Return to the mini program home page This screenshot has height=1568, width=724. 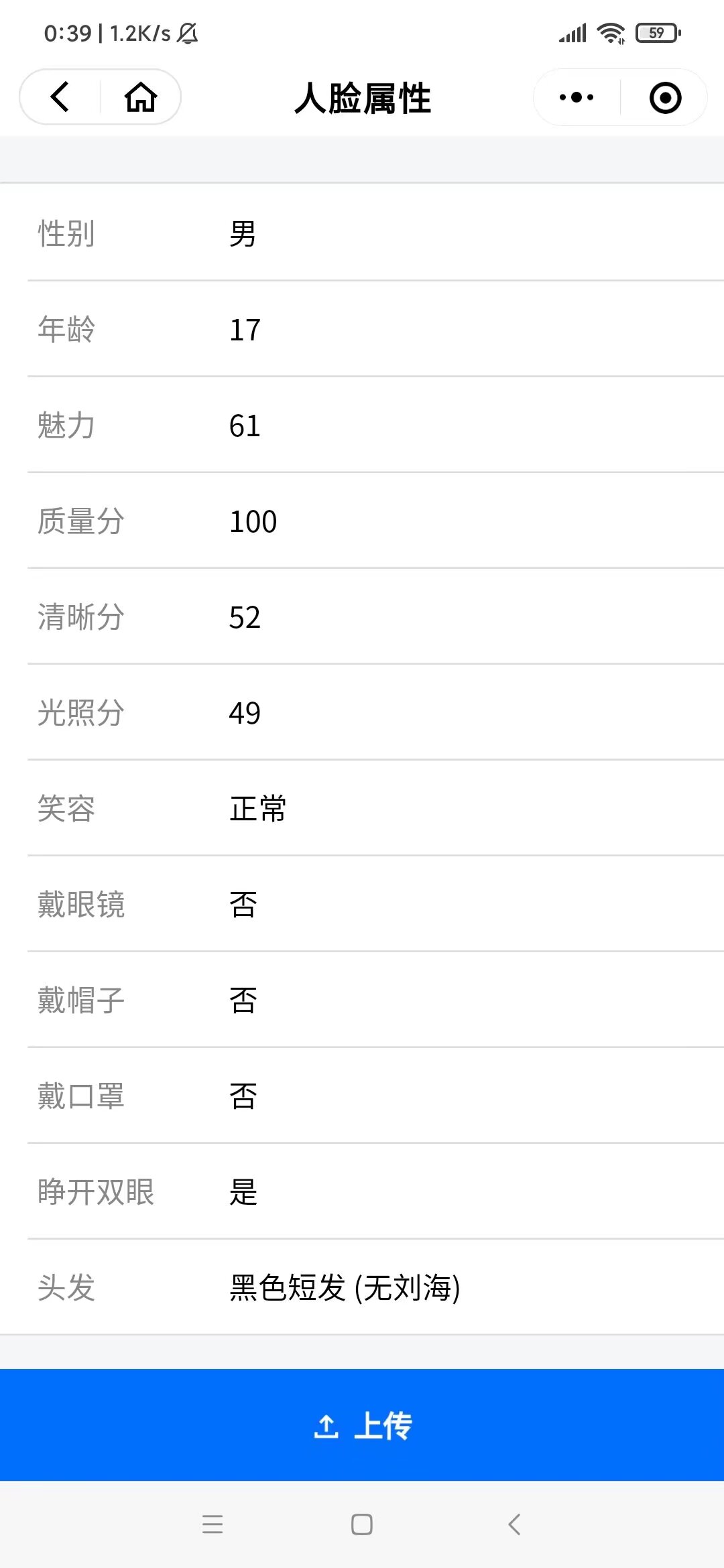point(141,97)
